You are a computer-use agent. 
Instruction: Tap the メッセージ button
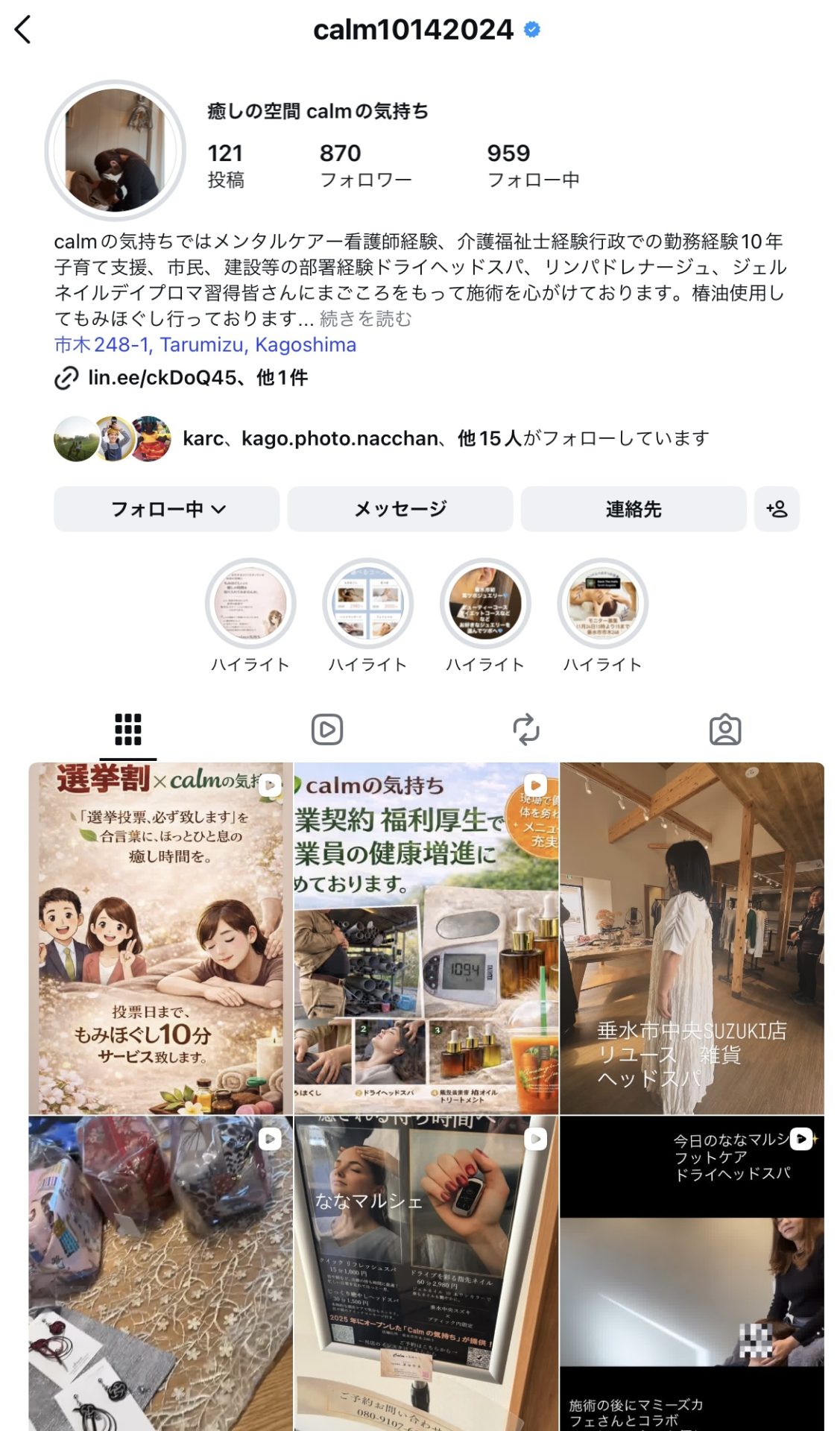[400, 509]
